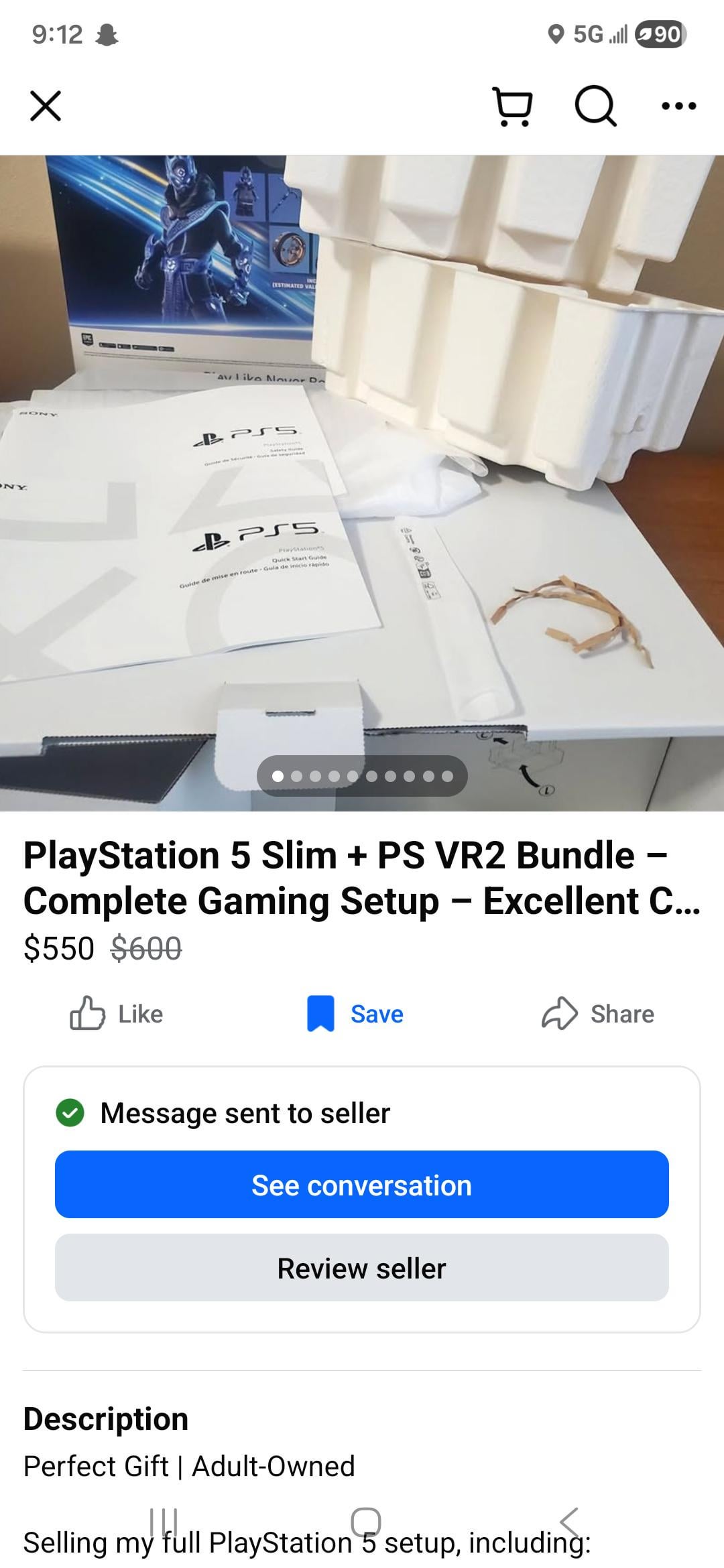Tap See conversation
Image resolution: width=724 pixels, height=1568 pixels.
[x=362, y=1185]
